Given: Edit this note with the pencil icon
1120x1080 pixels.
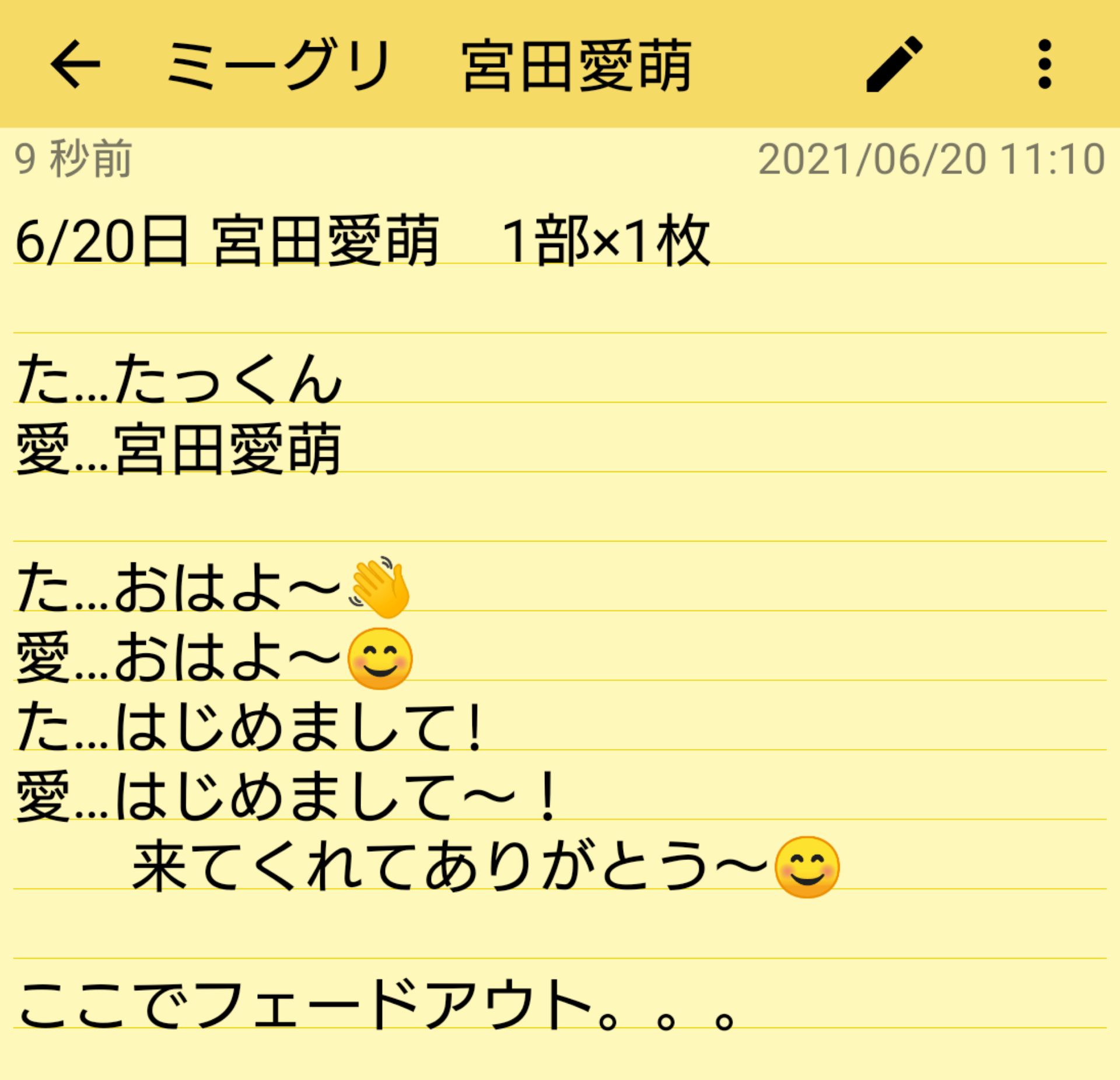Looking at the screenshot, I should pos(894,64).
